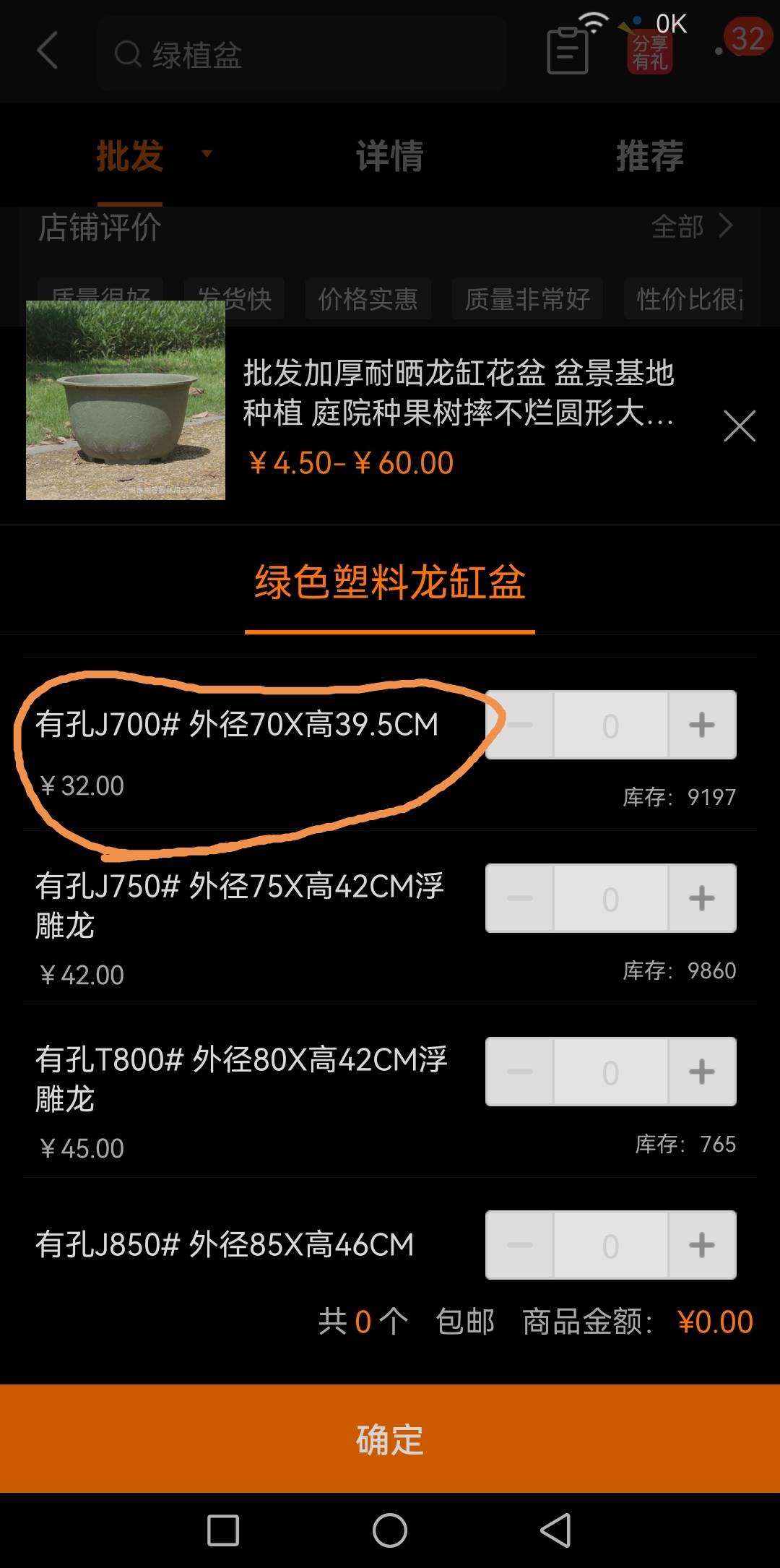The width and height of the screenshot is (780, 1568).
Task: Close the product options sheet
Action: pyautogui.click(x=740, y=426)
